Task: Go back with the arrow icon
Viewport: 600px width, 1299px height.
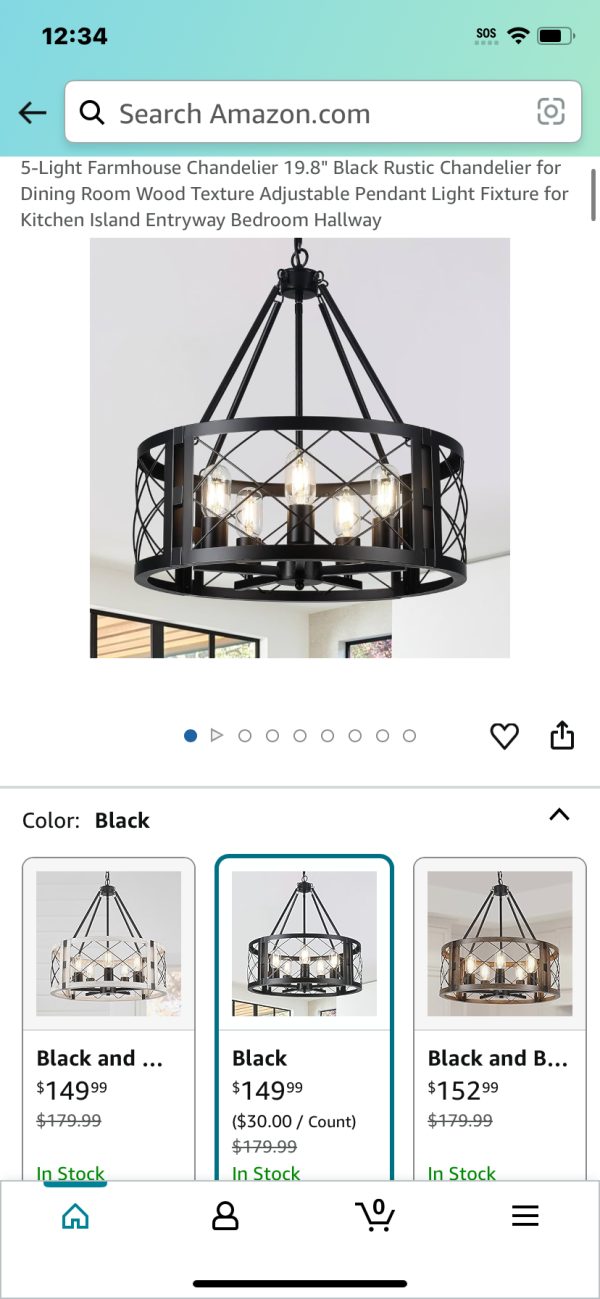Action: tap(33, 113)
